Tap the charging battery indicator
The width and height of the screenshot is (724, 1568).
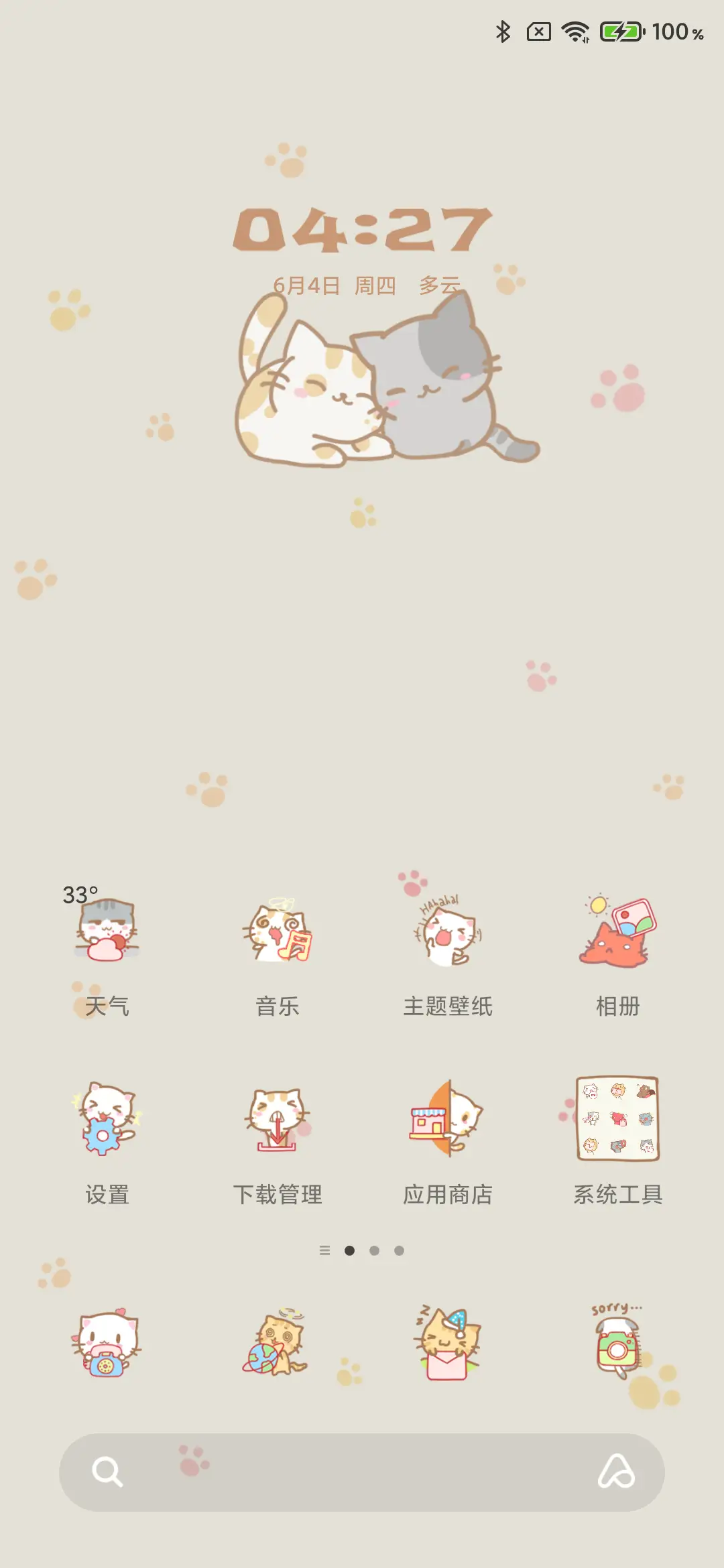[x=620, y=29]
